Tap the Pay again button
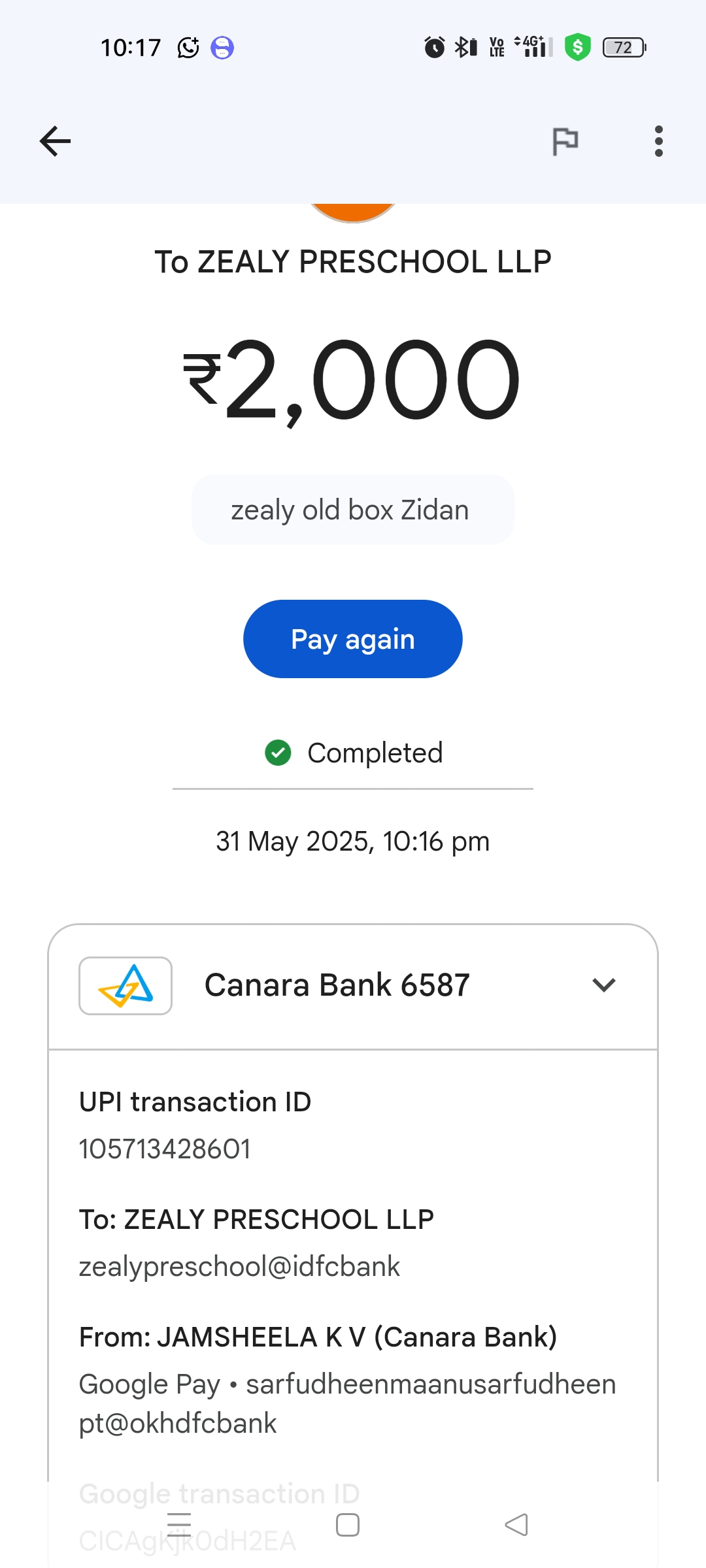 point(353,639)
